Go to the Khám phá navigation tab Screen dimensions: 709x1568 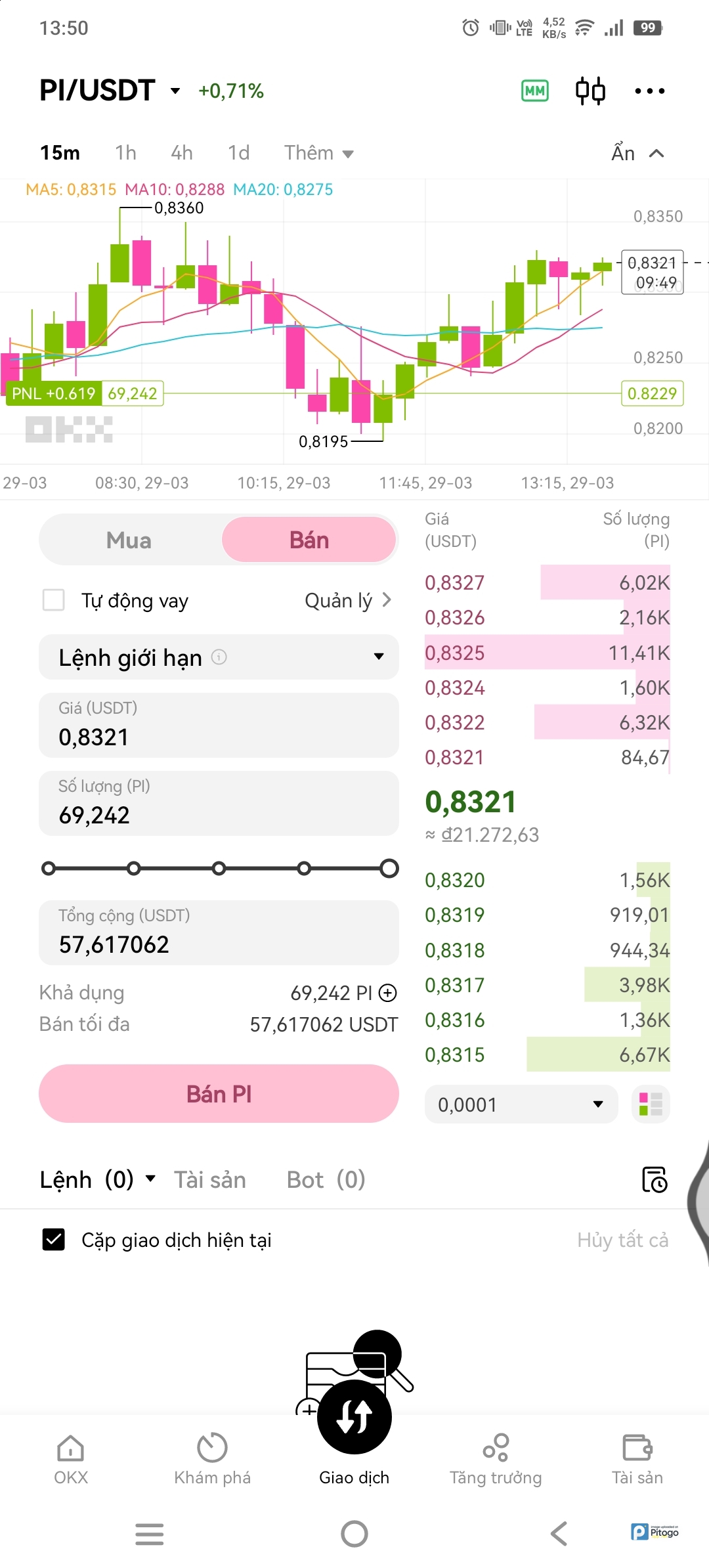[212, 1459]
